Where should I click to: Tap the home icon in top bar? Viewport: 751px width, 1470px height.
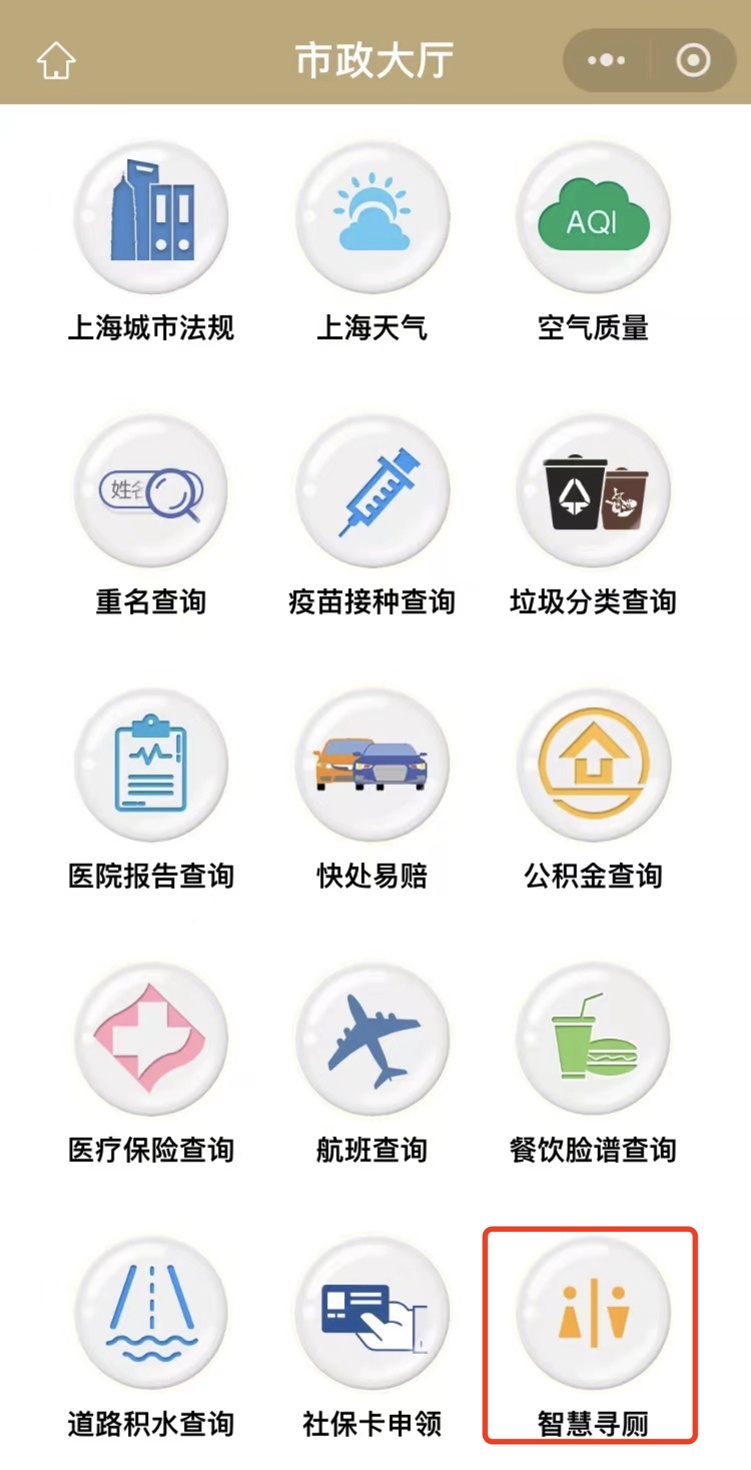point(56,59)
